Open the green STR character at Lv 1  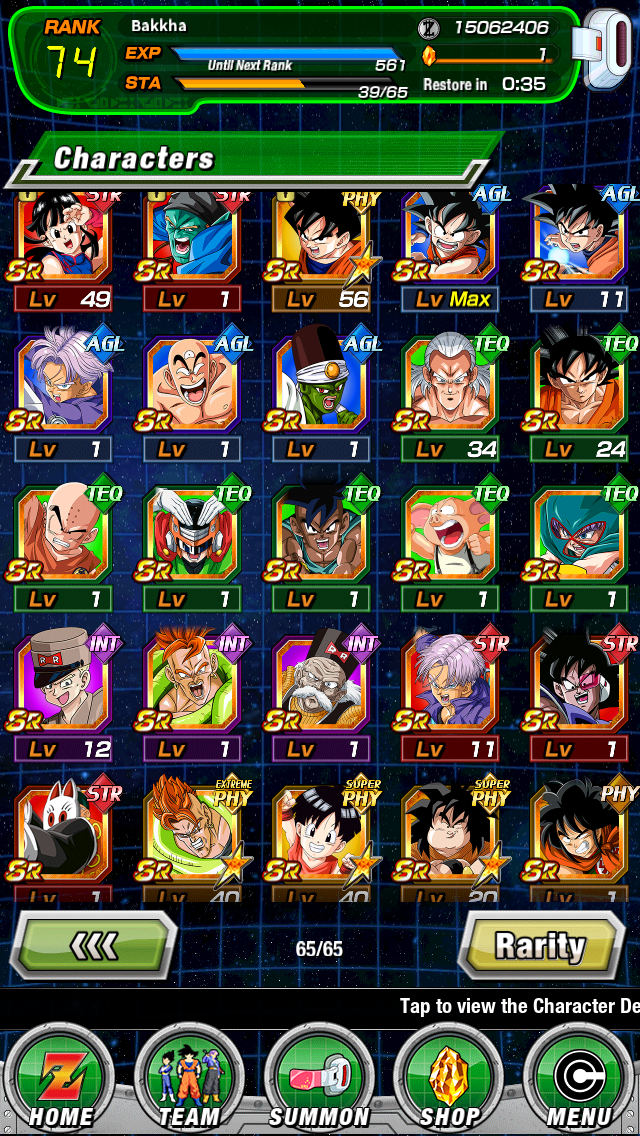point(192,251)
